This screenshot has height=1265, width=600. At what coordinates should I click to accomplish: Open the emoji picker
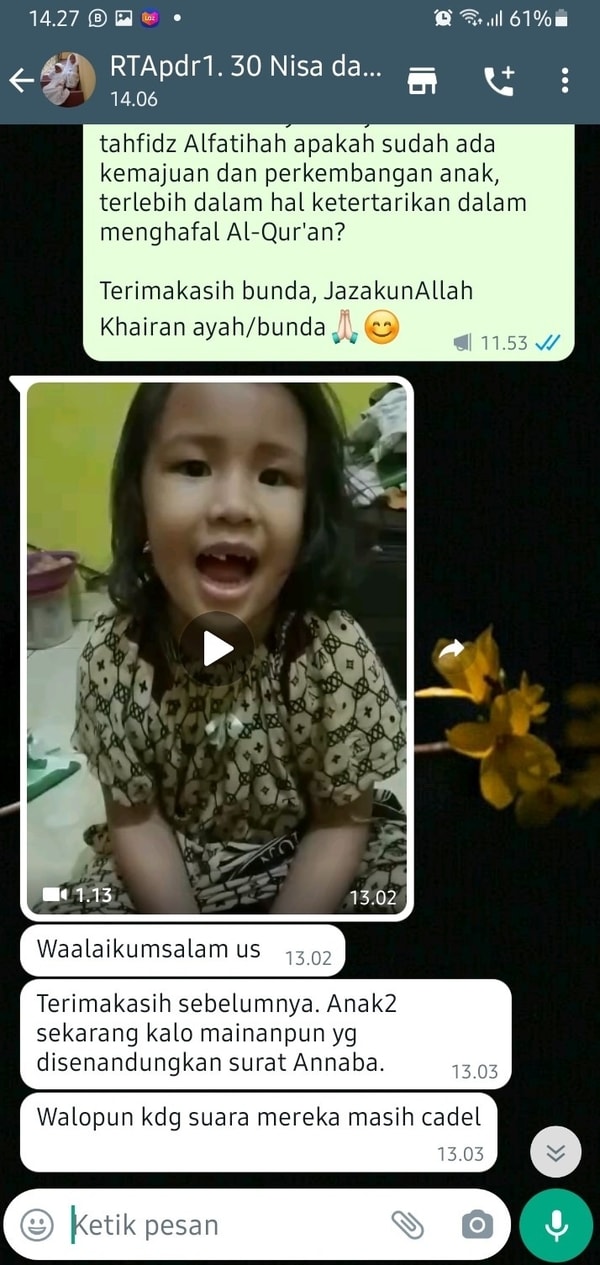pos(37,1224)
